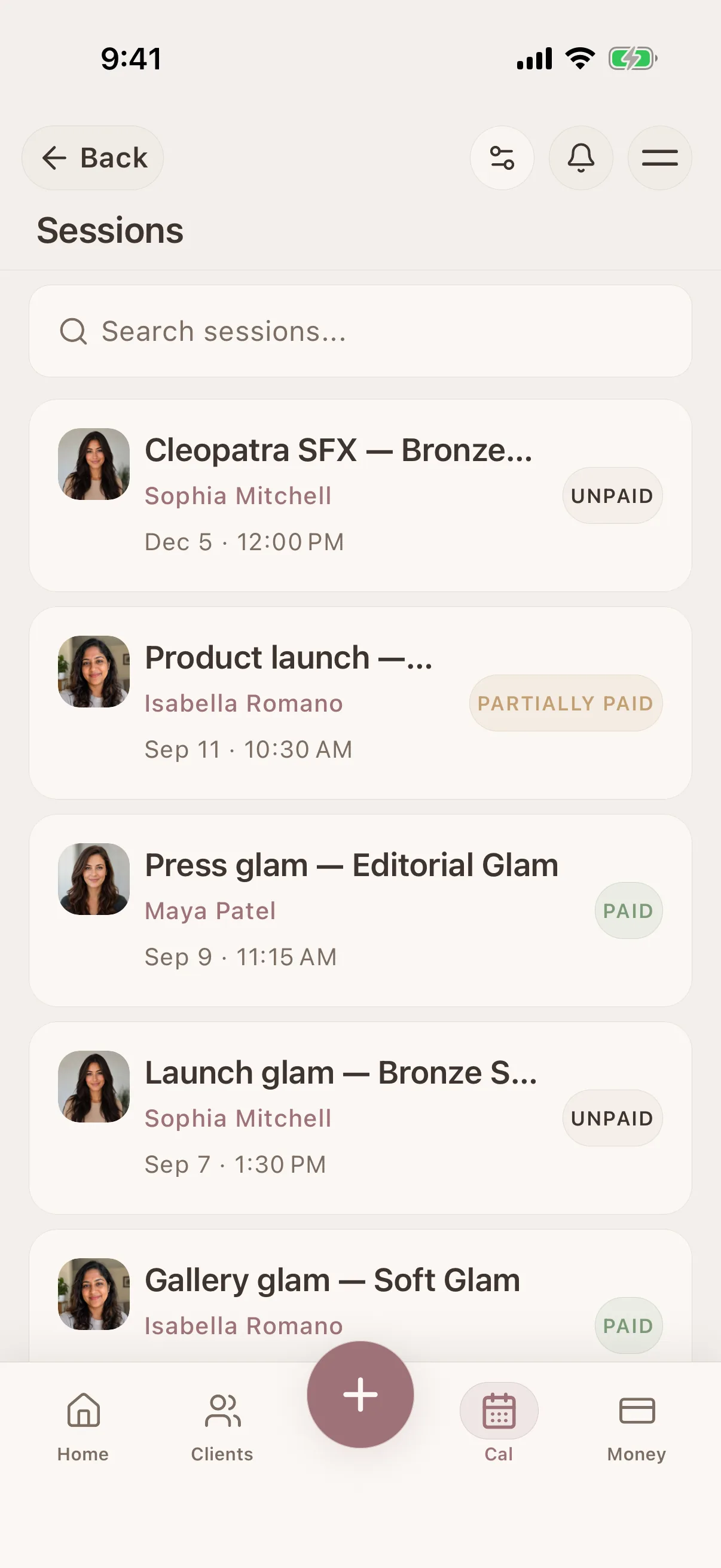
Task: Open the notifications bell
Action: (x=581, y=158)
